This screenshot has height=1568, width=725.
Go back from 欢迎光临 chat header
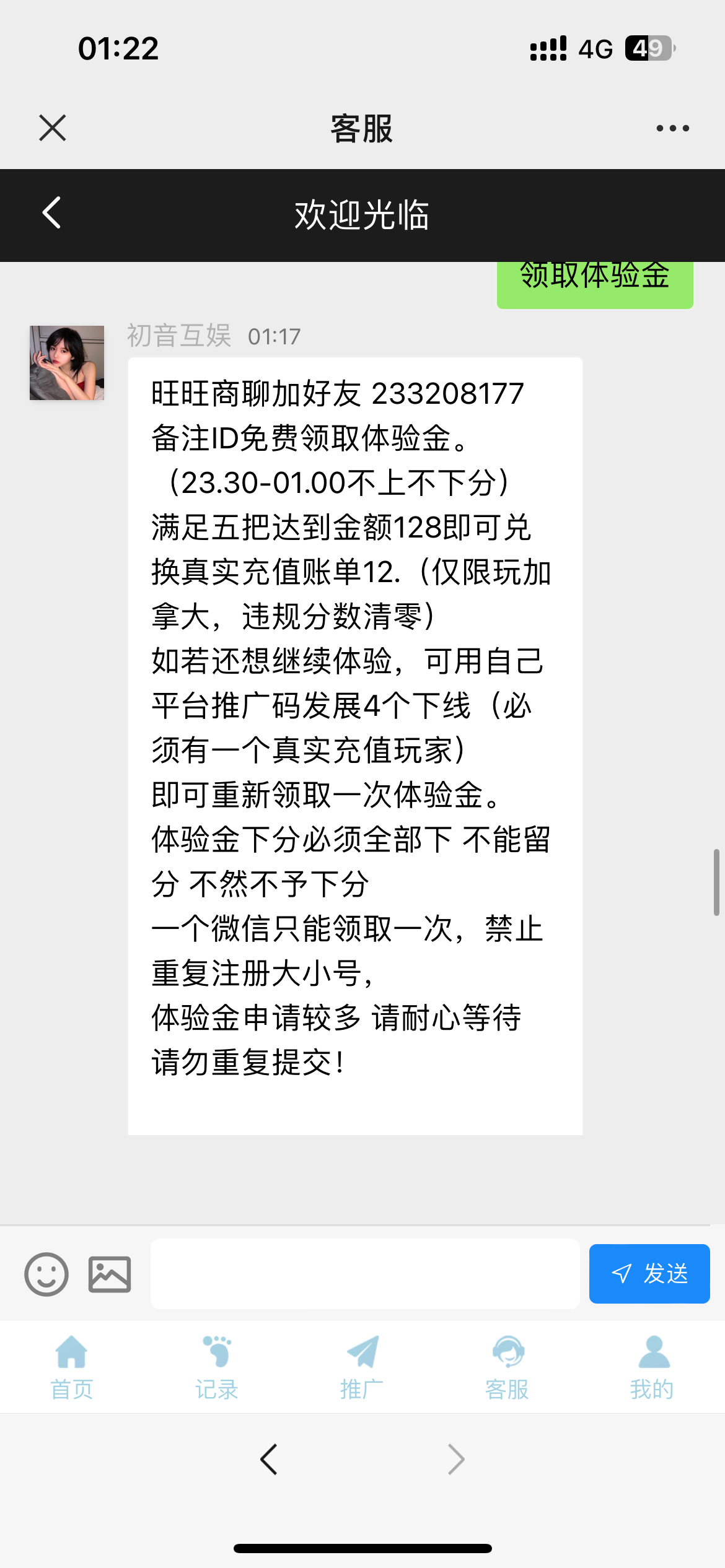coord(52,213)
